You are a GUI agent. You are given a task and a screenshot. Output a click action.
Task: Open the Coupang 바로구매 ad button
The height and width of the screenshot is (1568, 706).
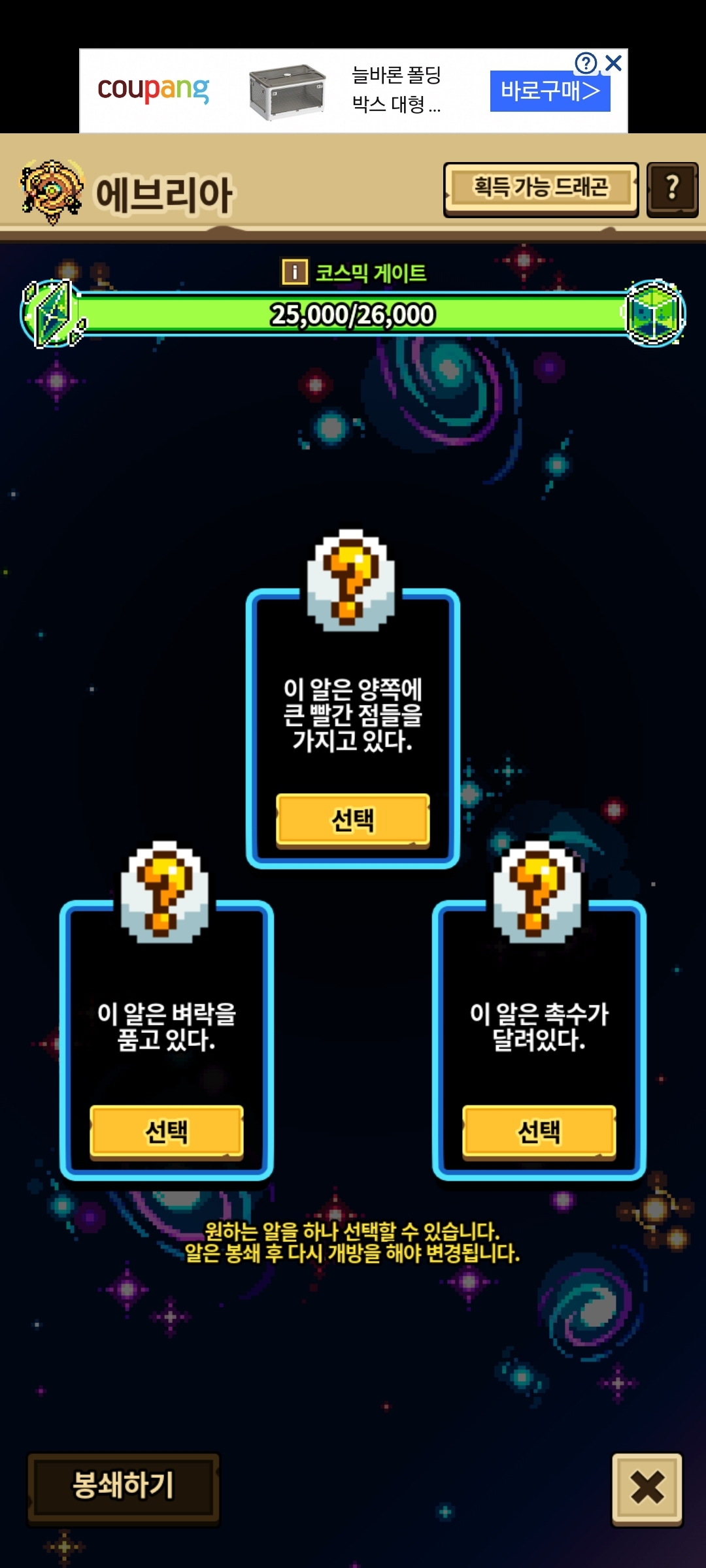pyautogui.click(x=550, y=91)
